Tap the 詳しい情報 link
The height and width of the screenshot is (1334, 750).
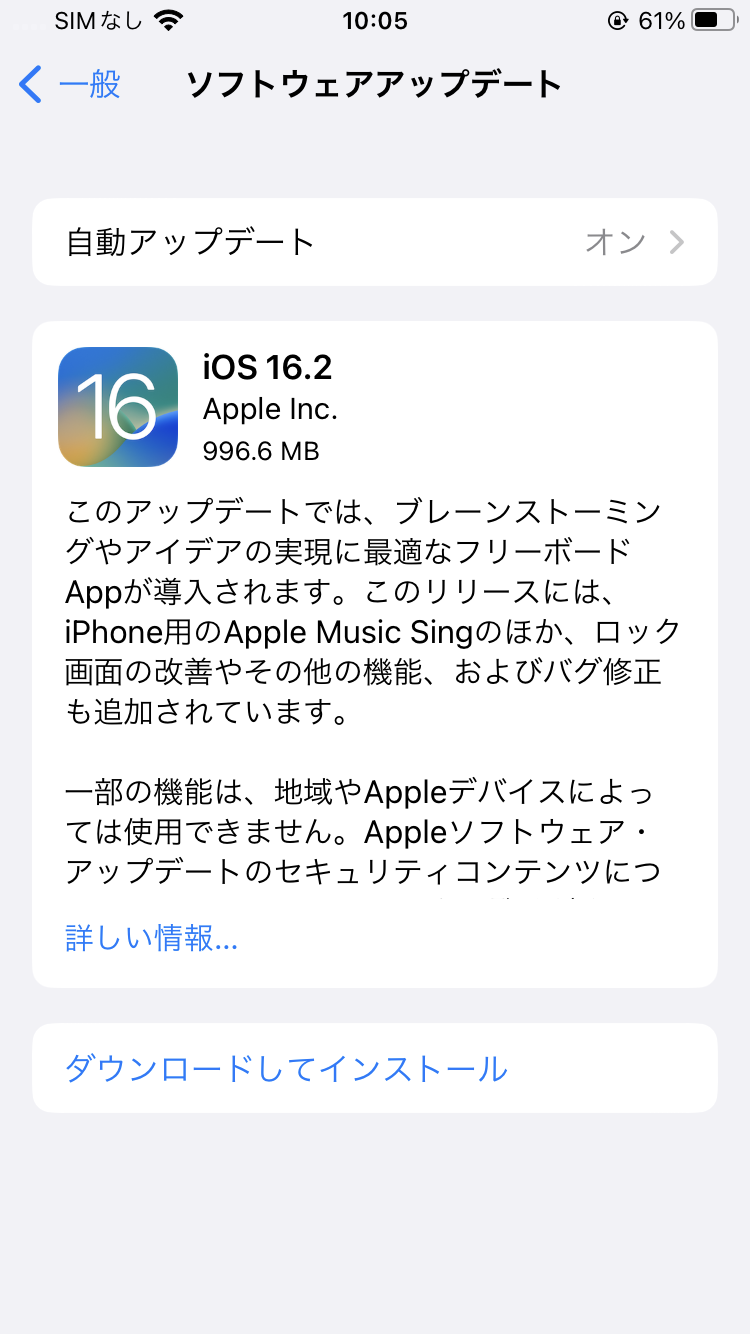pos(151,938)
